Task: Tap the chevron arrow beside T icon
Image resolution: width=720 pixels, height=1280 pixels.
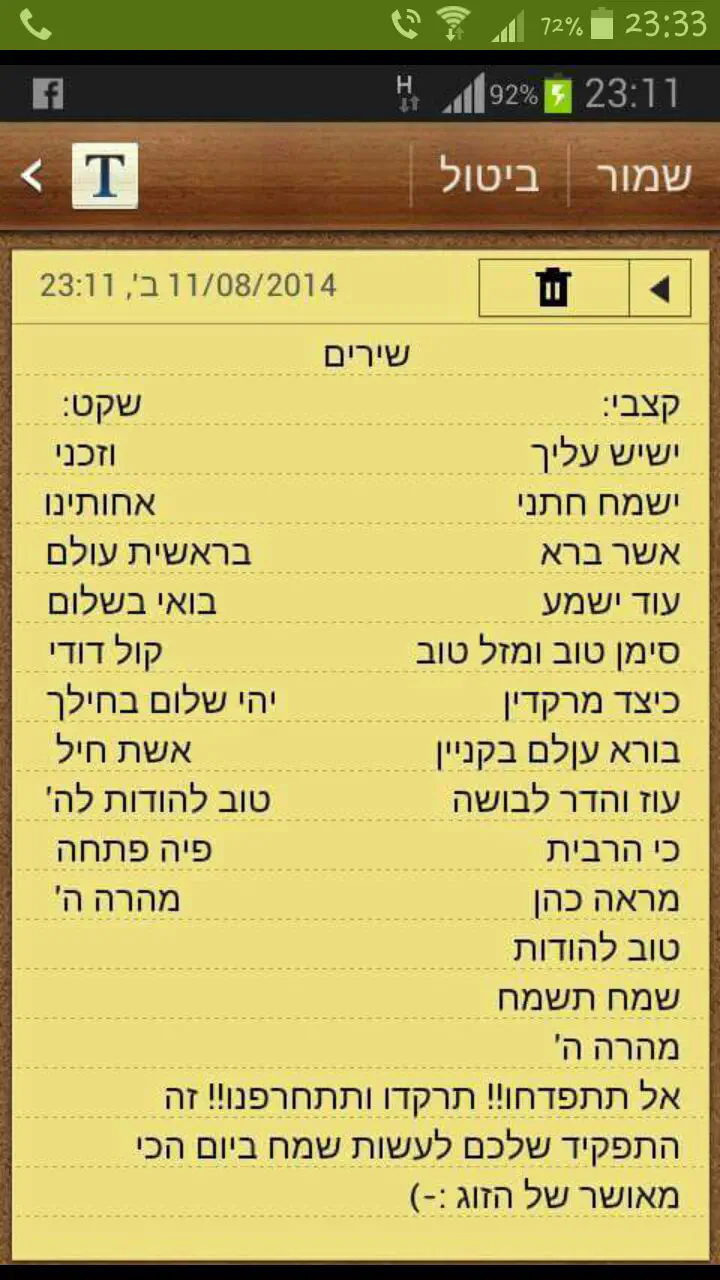Action: (32, 177)
